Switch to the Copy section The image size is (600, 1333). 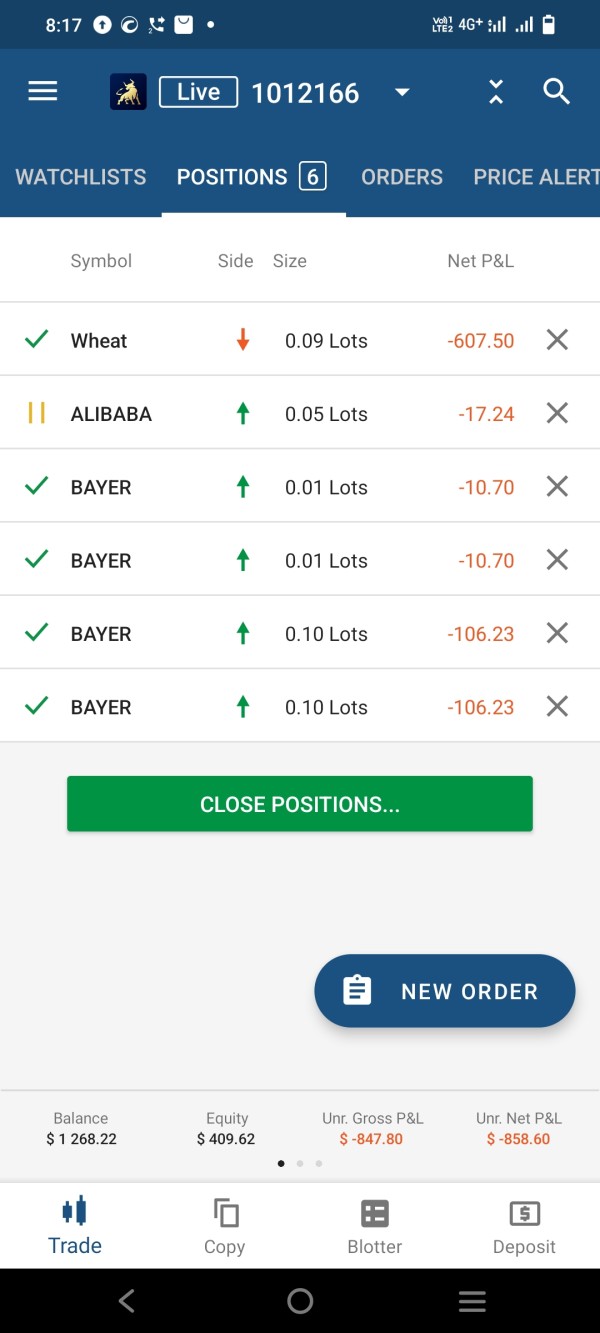tap(225, 1226)
